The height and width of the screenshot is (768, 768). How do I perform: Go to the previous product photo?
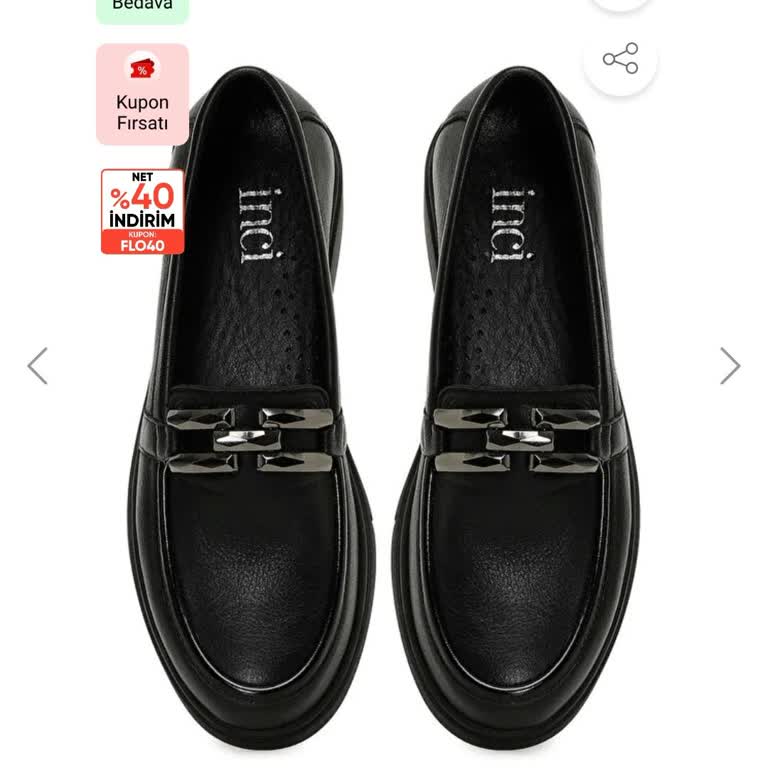37,366
